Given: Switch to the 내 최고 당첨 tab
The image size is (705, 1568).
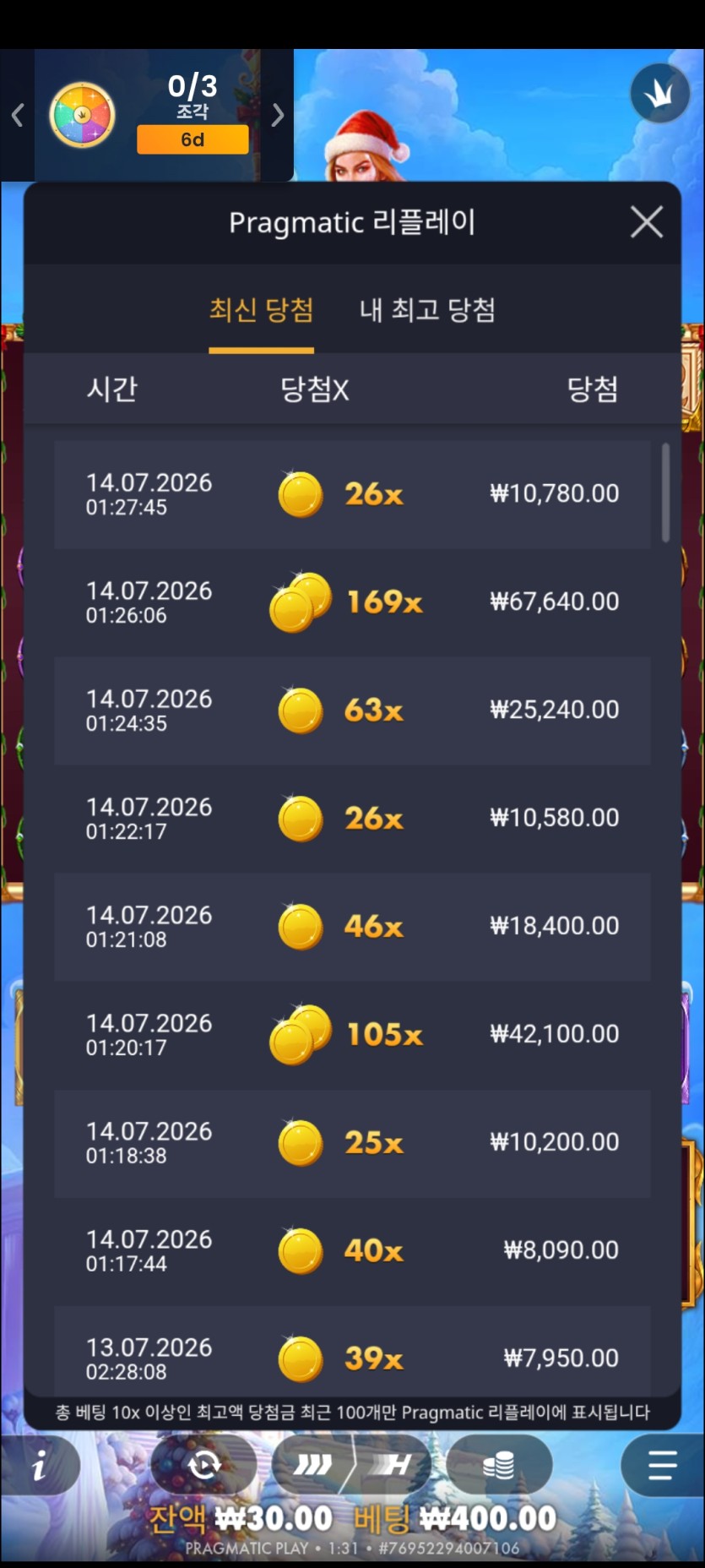Looking at the screenshot, I should [427, 310].
